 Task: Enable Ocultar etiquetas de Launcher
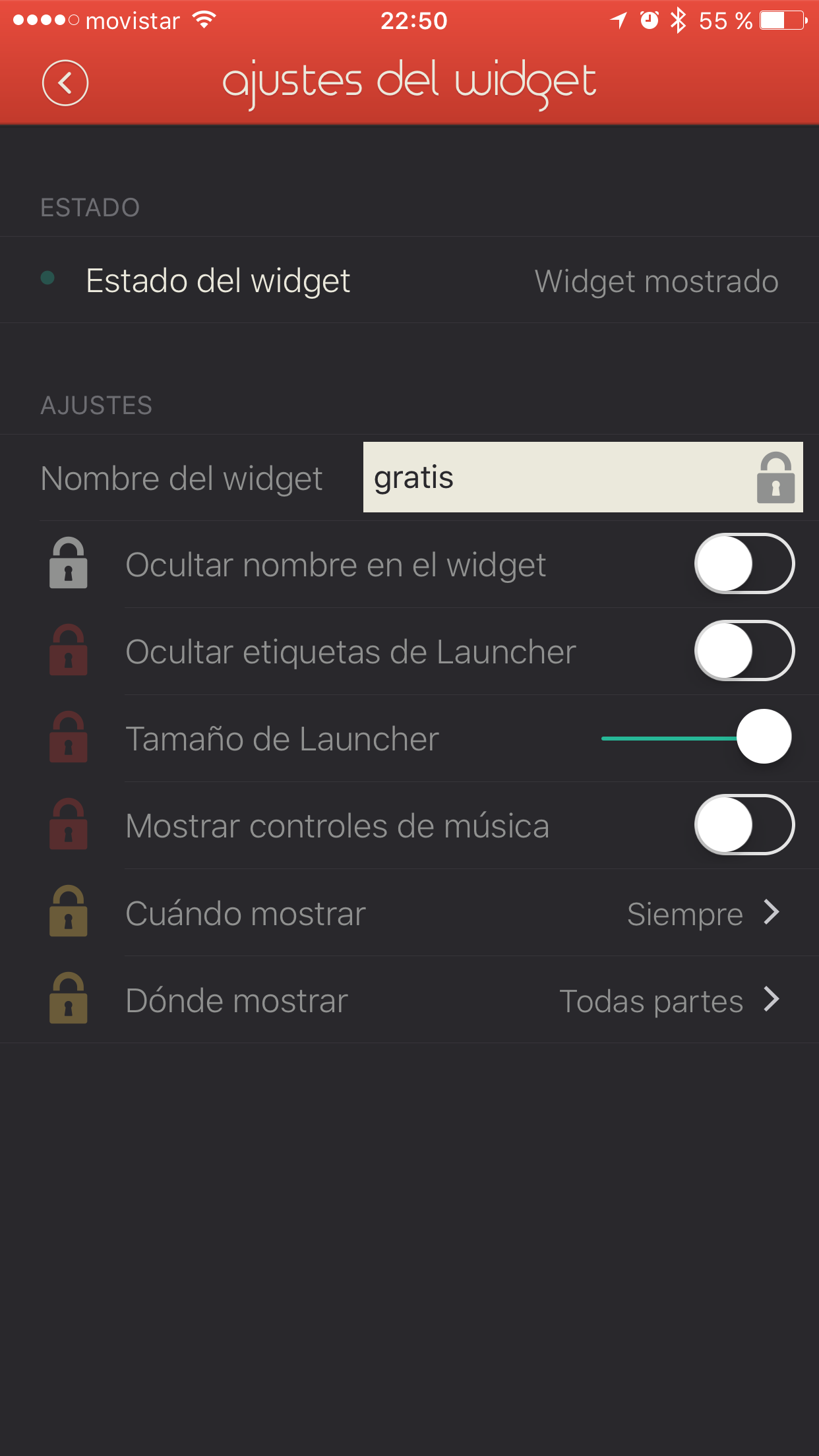point(744,652)
